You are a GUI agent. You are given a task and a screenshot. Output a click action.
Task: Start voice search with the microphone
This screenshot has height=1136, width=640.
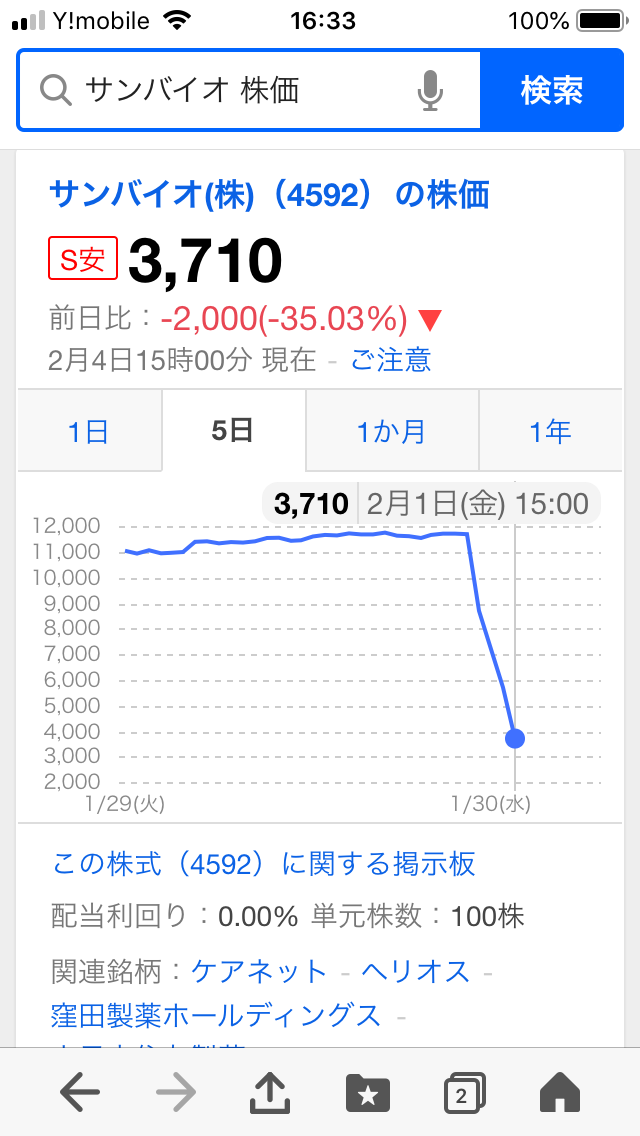pos(431,91)
